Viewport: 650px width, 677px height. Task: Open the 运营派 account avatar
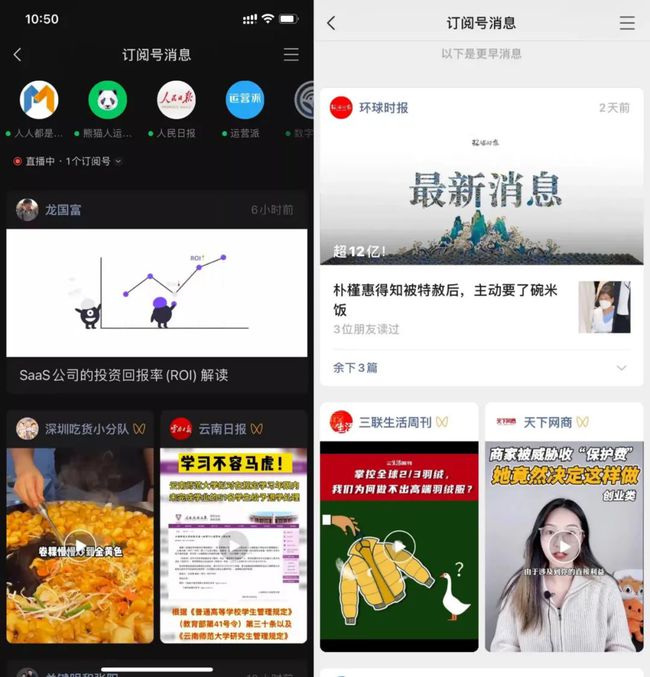[245, 100]
